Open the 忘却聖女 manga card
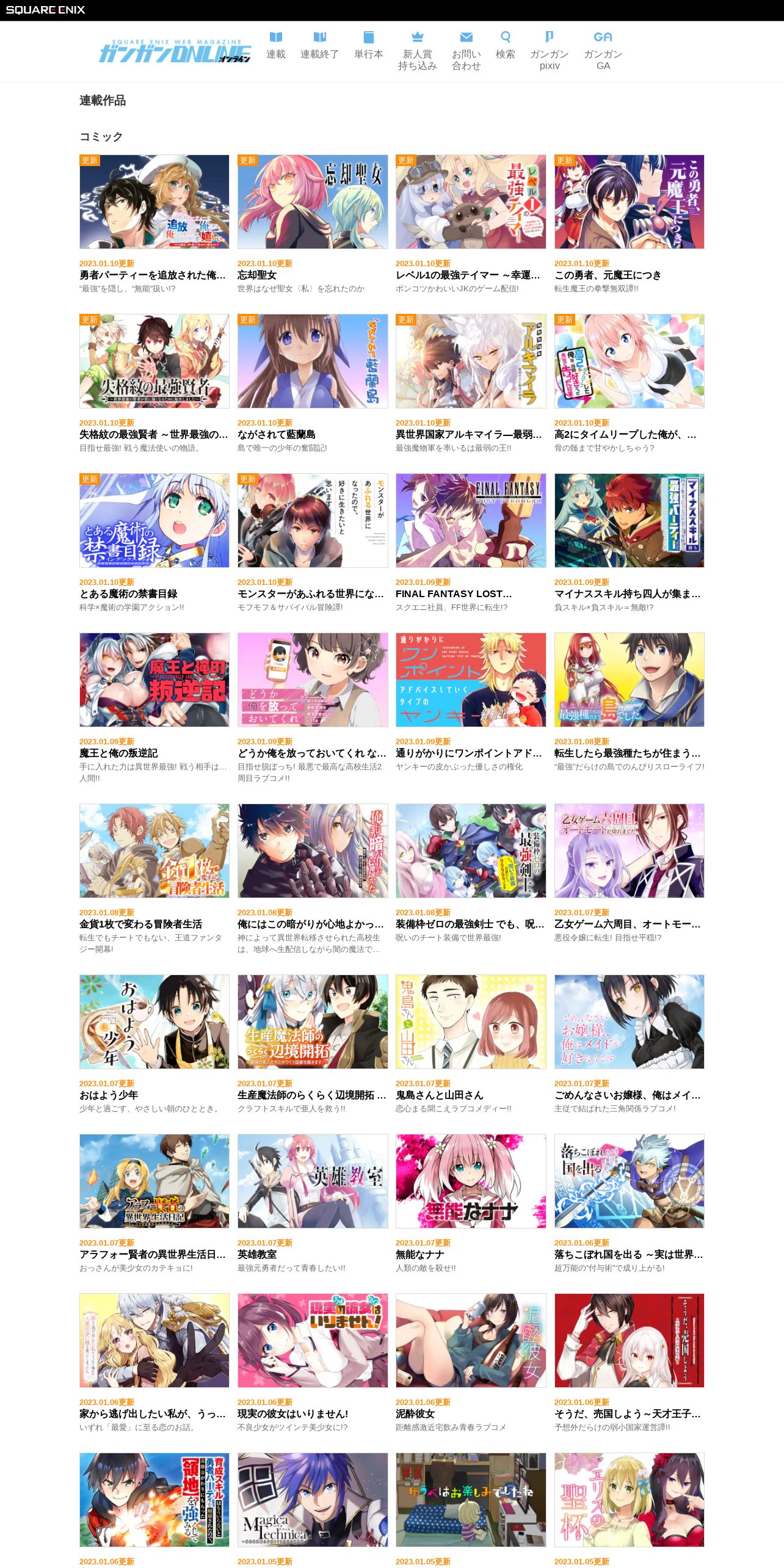Image resolution: width=784 pixels, height=1568 pixels. [x=313, y=224]
